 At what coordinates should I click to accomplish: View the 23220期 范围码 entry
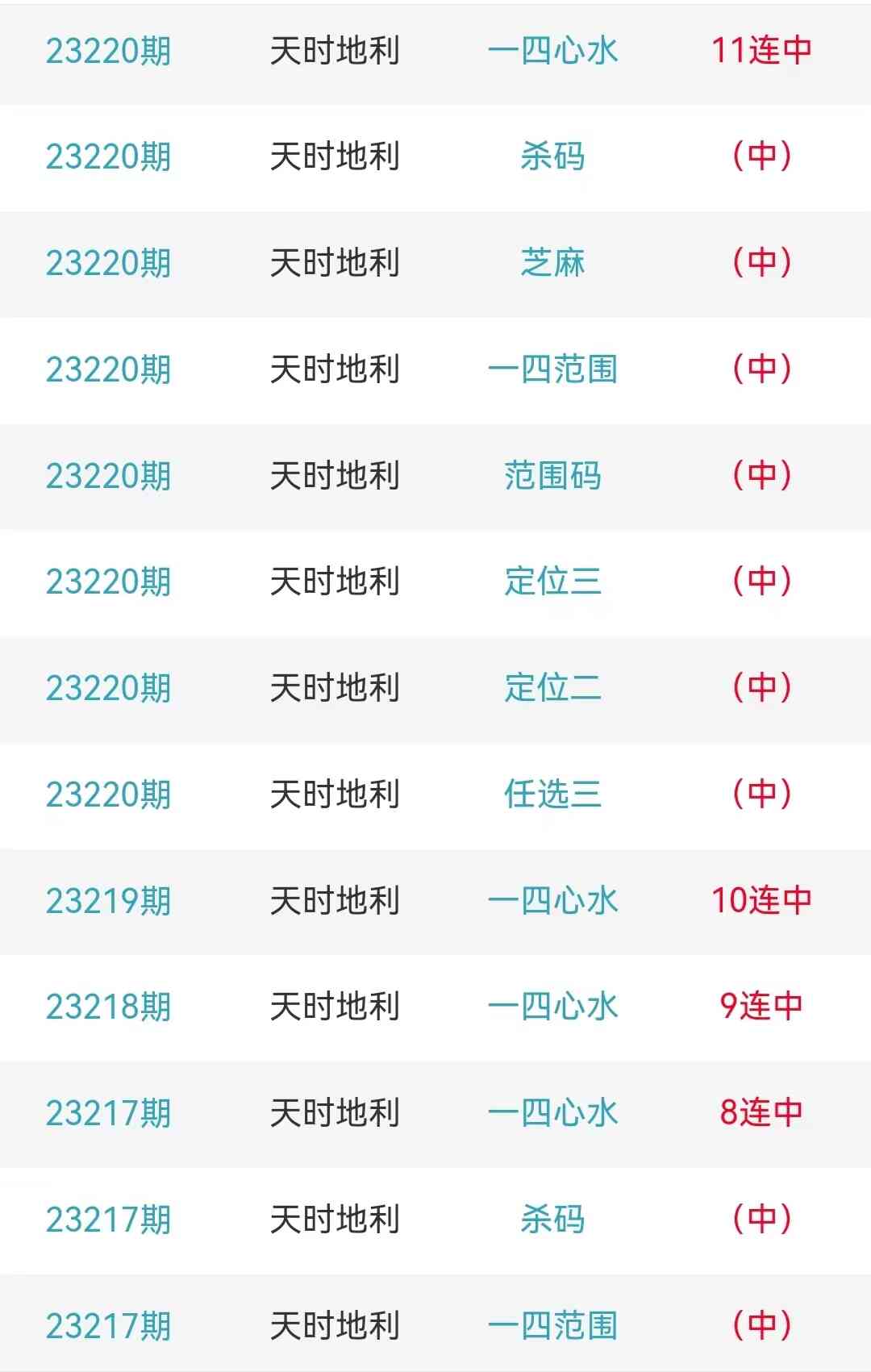tap(552, 476)
